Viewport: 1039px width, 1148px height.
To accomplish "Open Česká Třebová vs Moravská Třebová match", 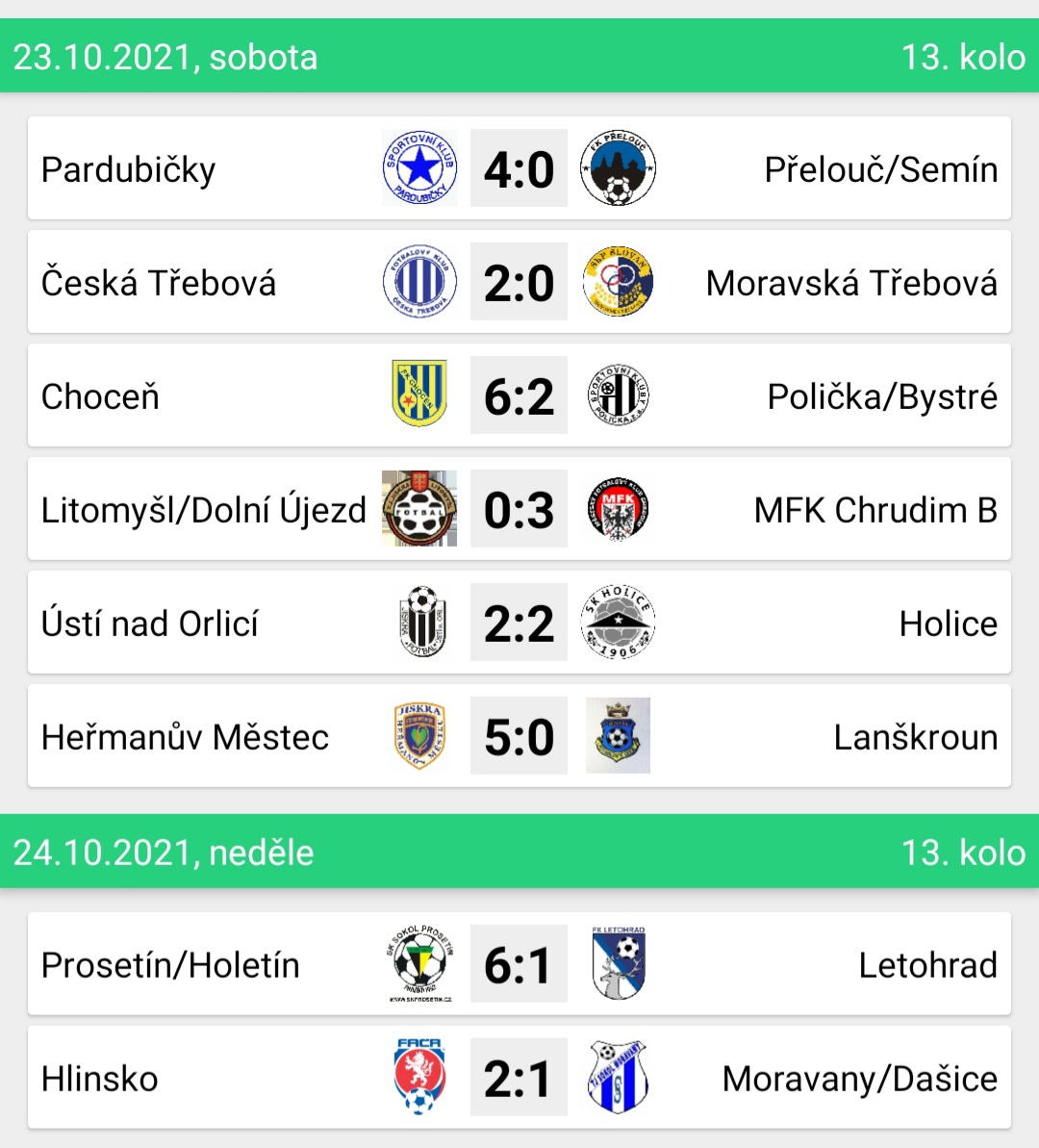I will coord(519,283).
